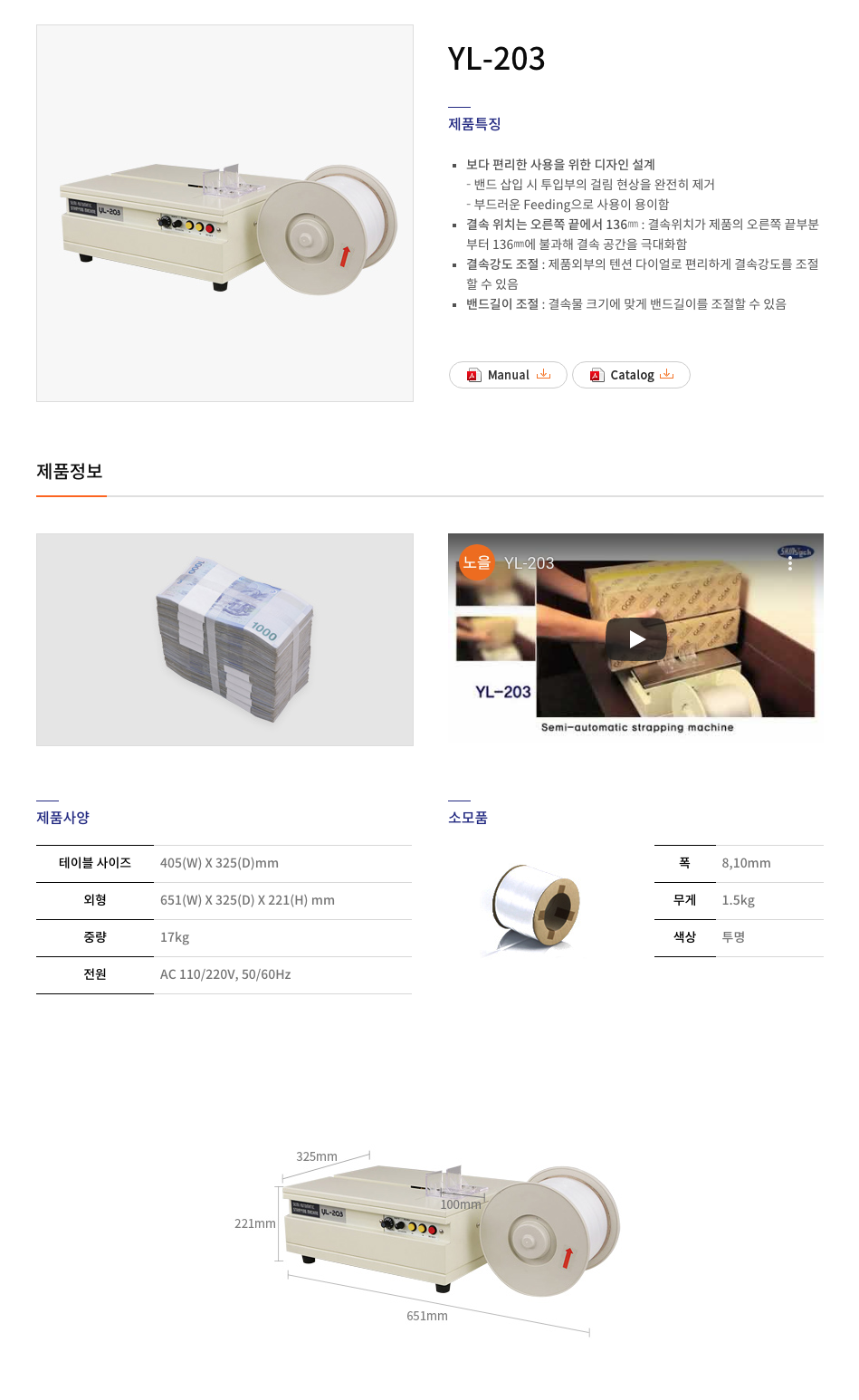Screen dimensions: 859x1400
Task: Open the 노을 channel avatar on video
Action: pyautogui.click(x=476, y=562)
